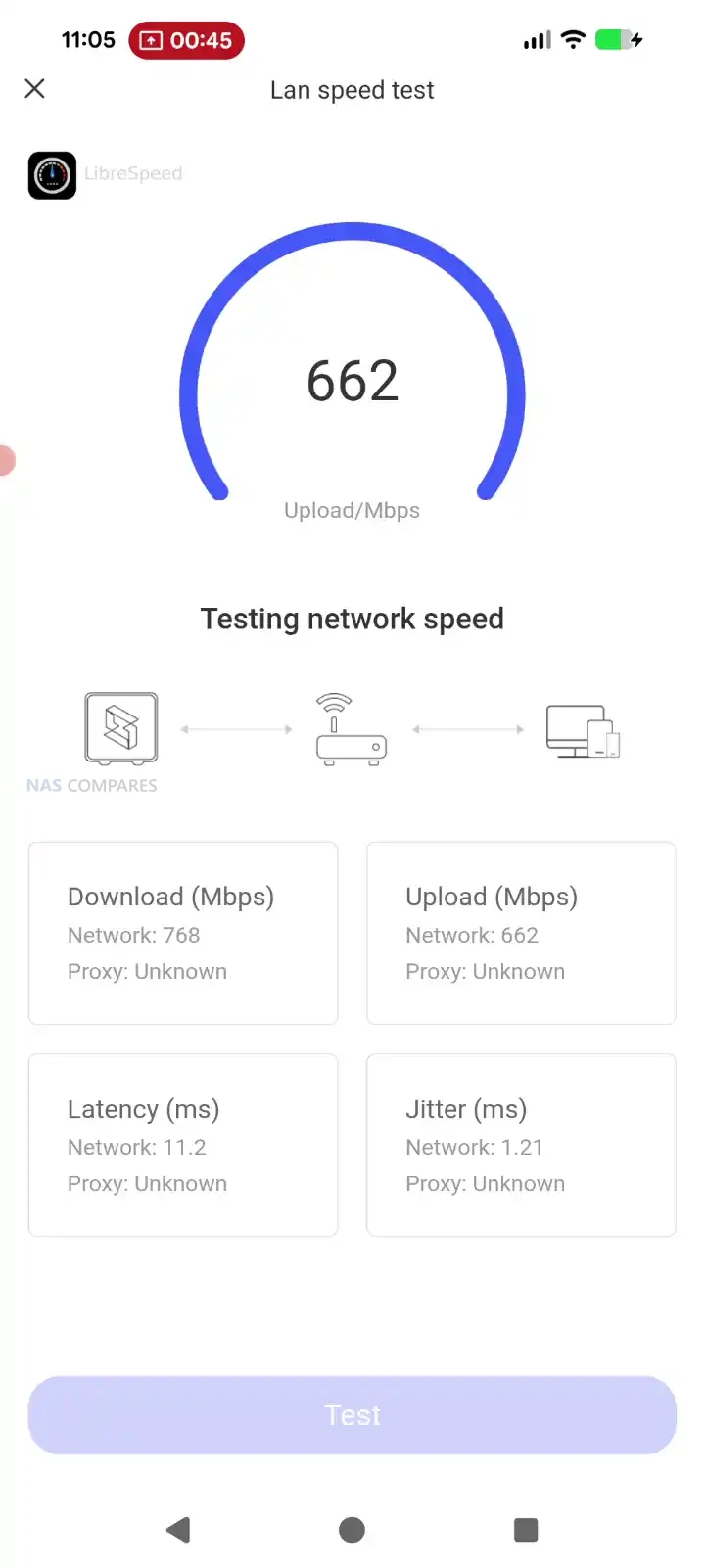This screenshot has width=705, height=1568.
Task: Open the recent apps view
Action: pos(526,1530)
